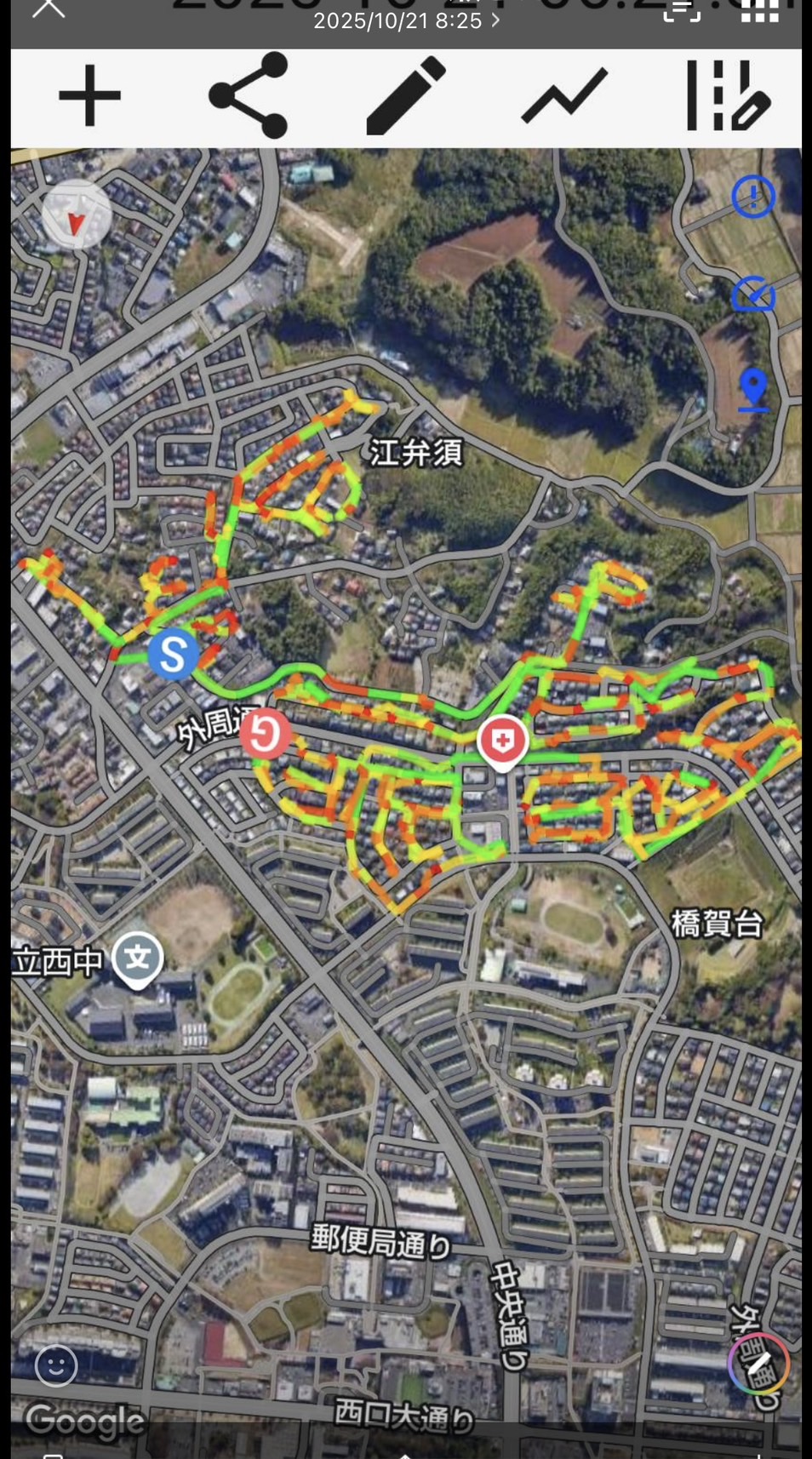Tap the red hospital map marker
812x1459 pixels.
coord(502,741)
